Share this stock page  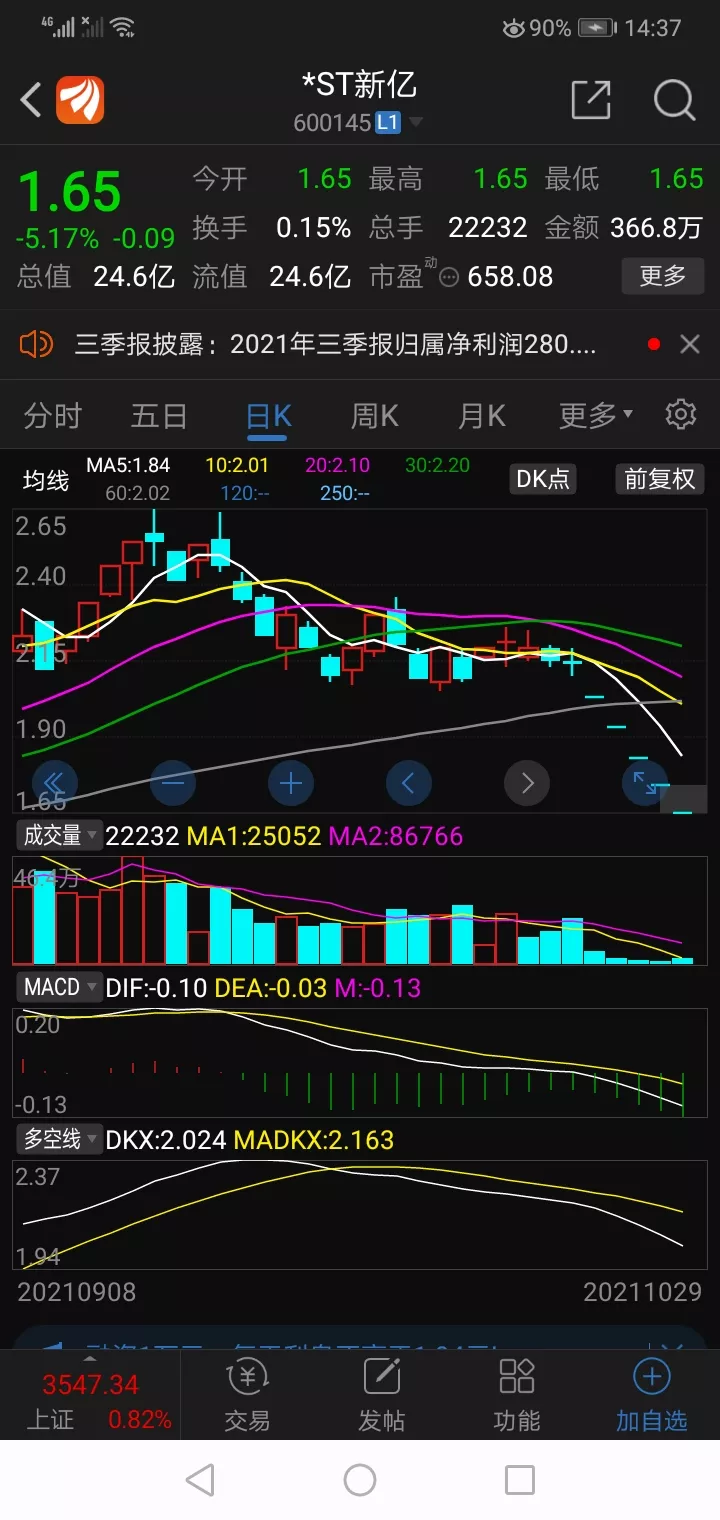coord(590,100)
